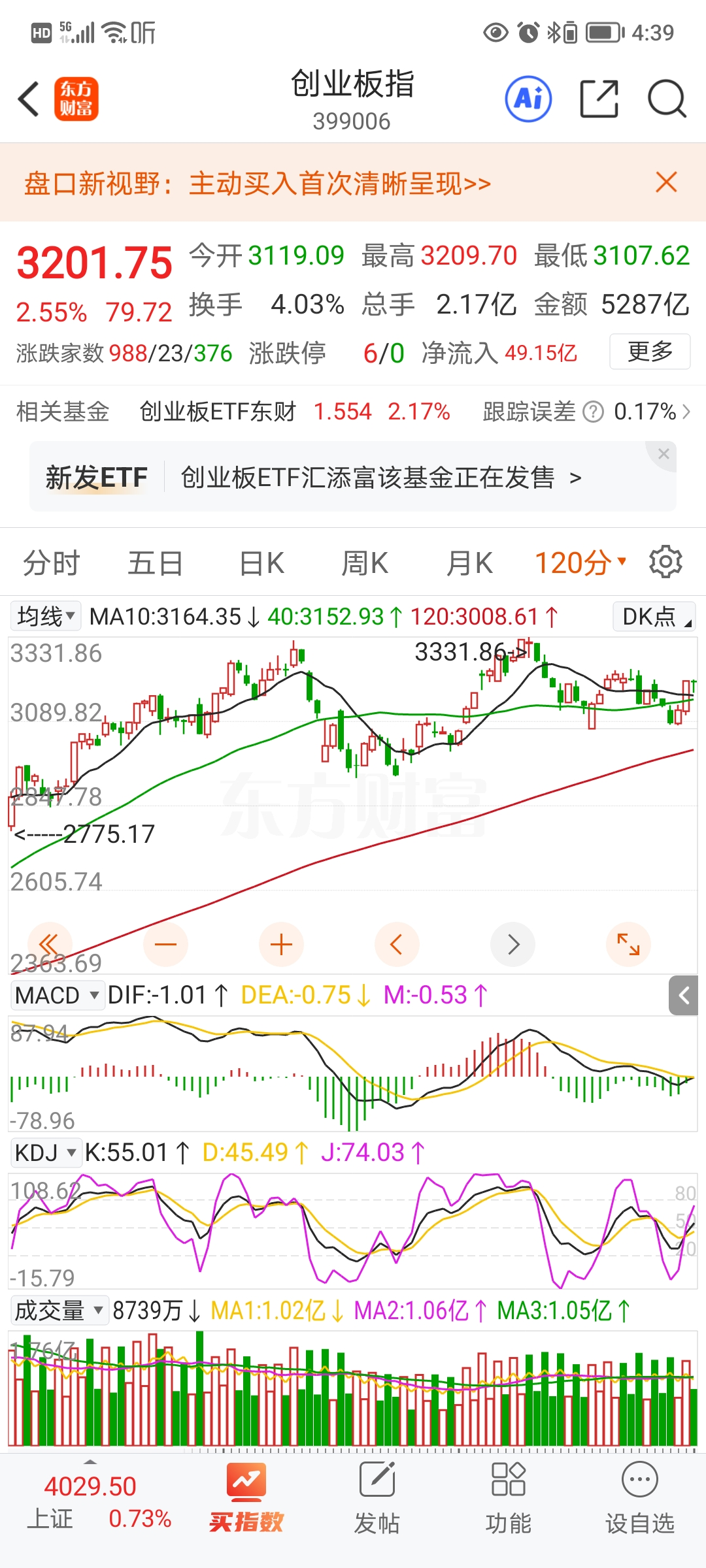This screenshot has height=1568, width=706.
Task: Open the Ai assistant icon
Action: pyautogui.click(x=528, y=99)
